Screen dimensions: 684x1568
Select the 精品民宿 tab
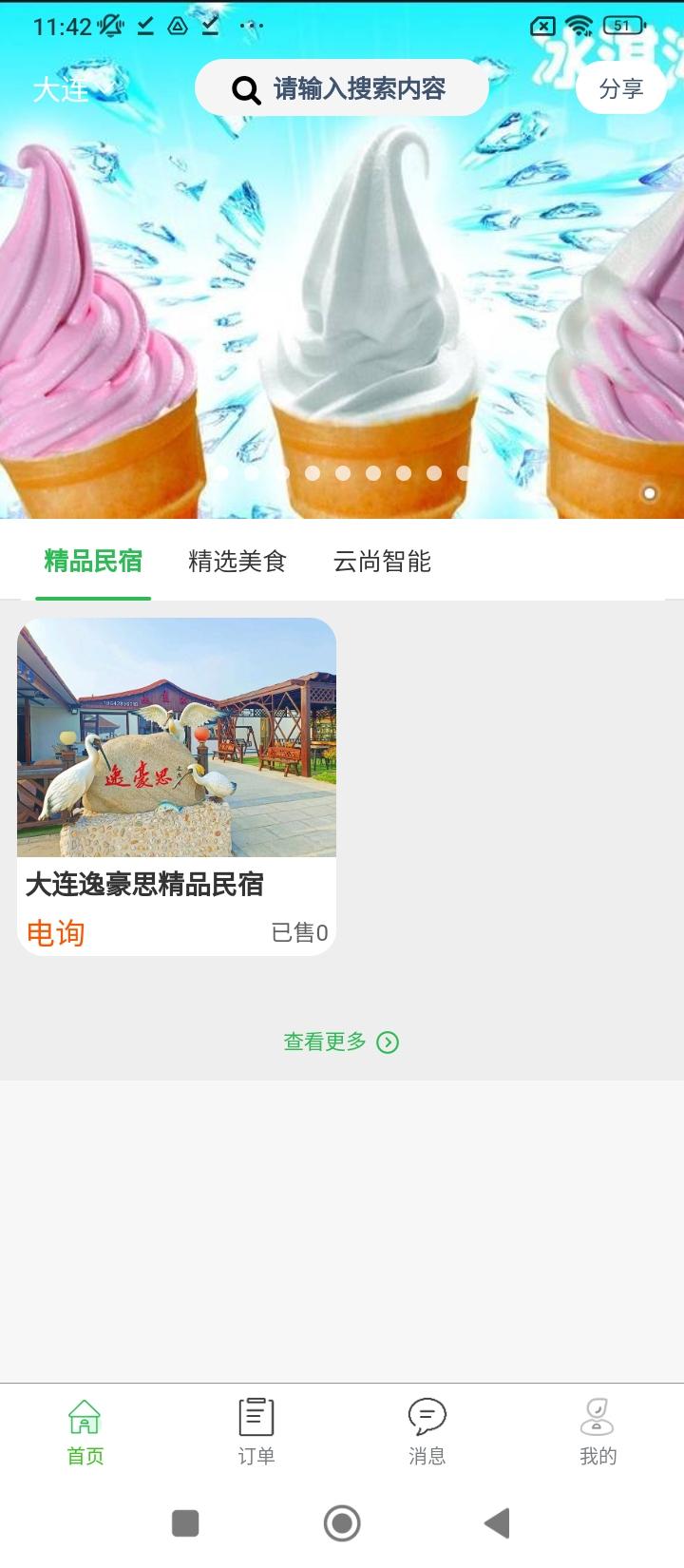click(x=93, y=562)
